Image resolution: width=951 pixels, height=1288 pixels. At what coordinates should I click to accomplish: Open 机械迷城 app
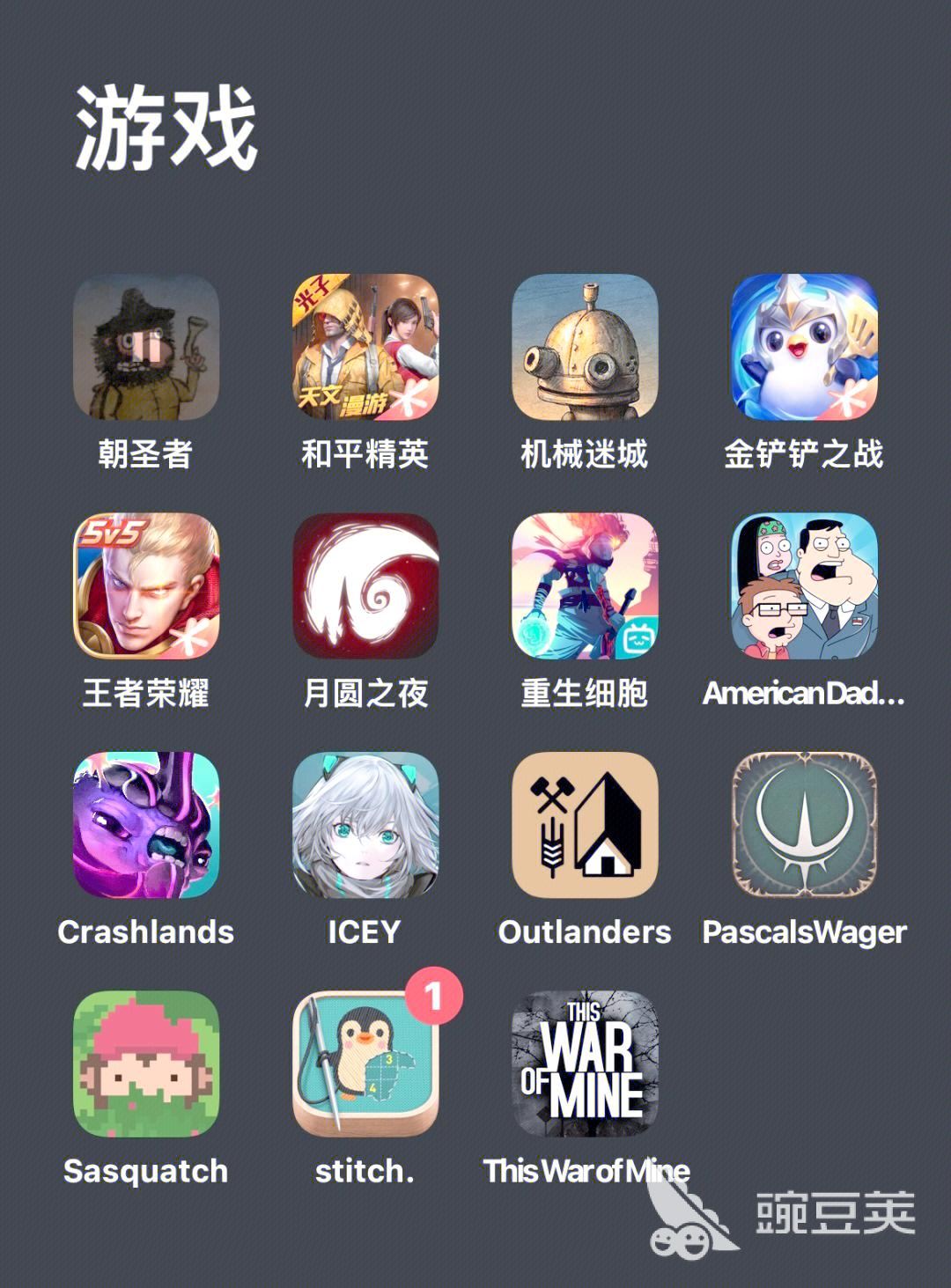[x=585, y=347]
